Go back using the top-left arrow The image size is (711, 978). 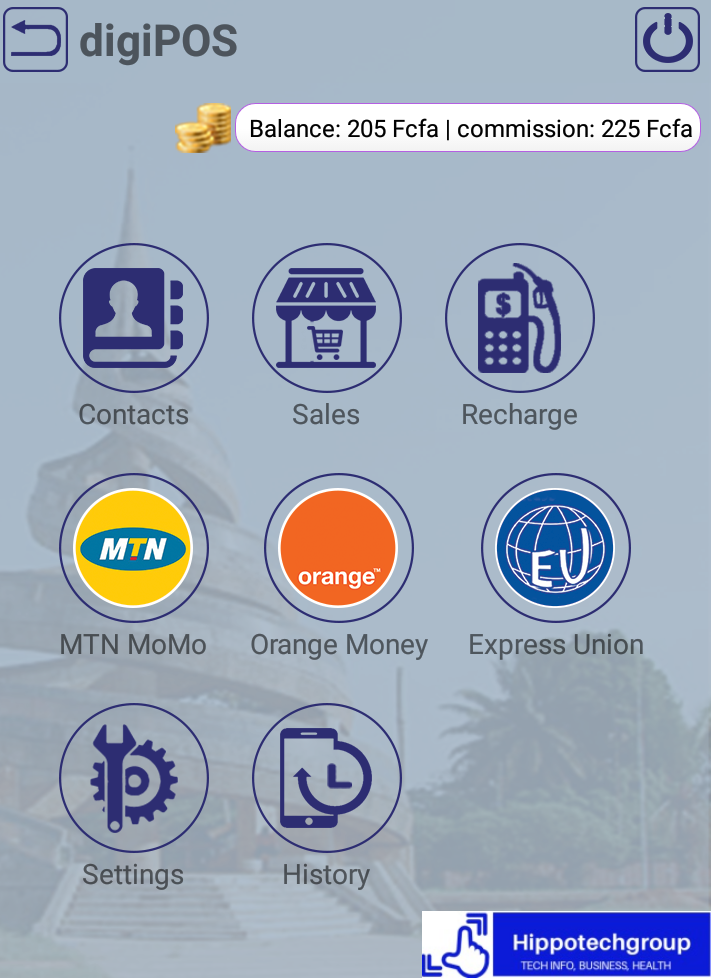pyautogui.click(x=35, y=40)
